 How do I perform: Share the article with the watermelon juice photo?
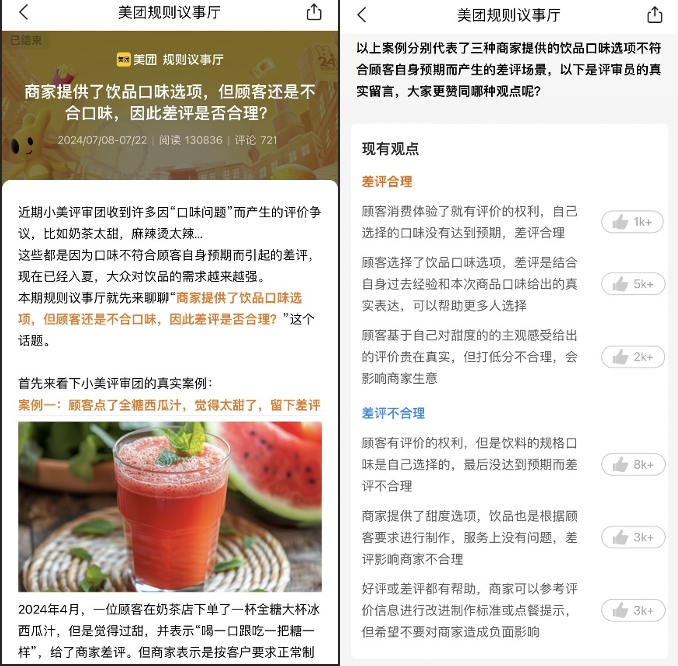pyautogui.click(x=314, y=13)
